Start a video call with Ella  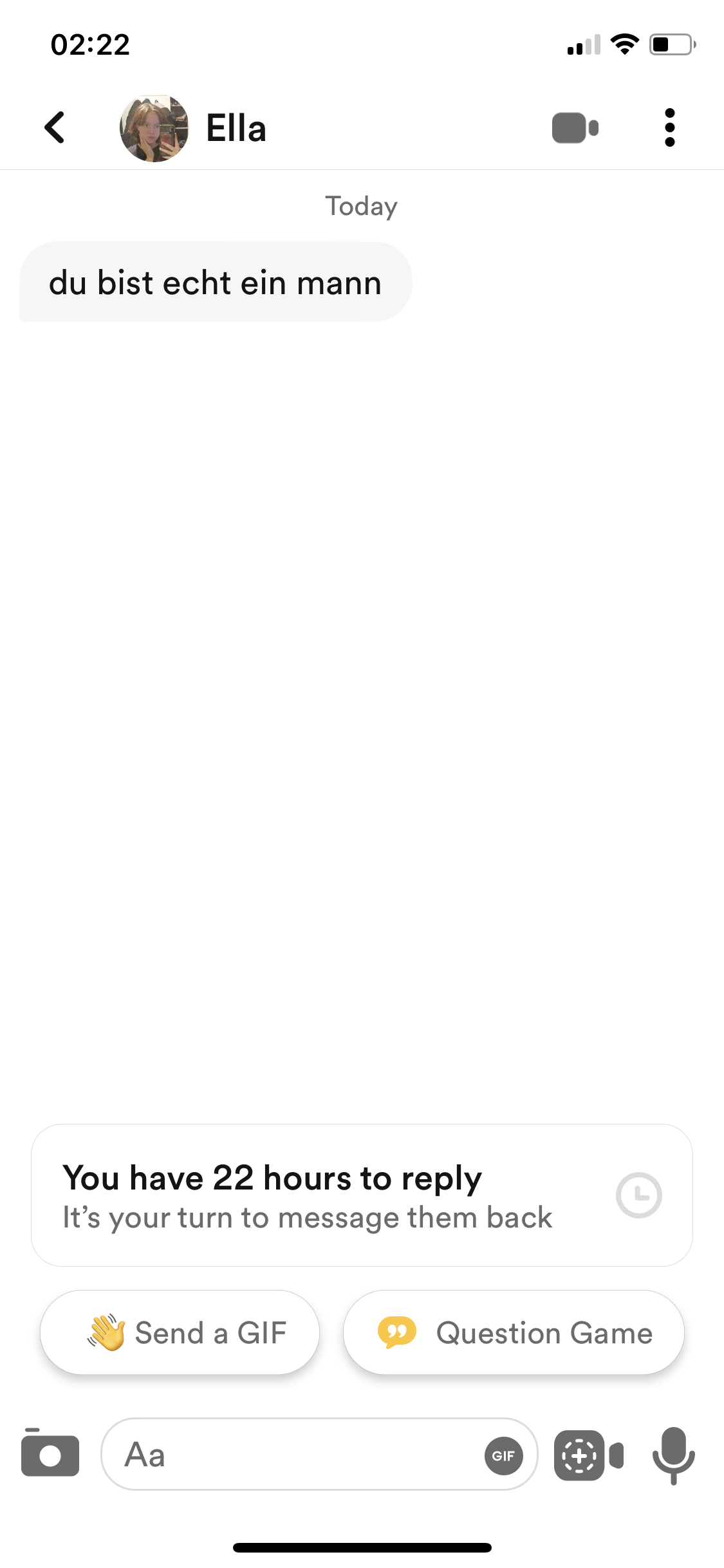tap(575, 127)
